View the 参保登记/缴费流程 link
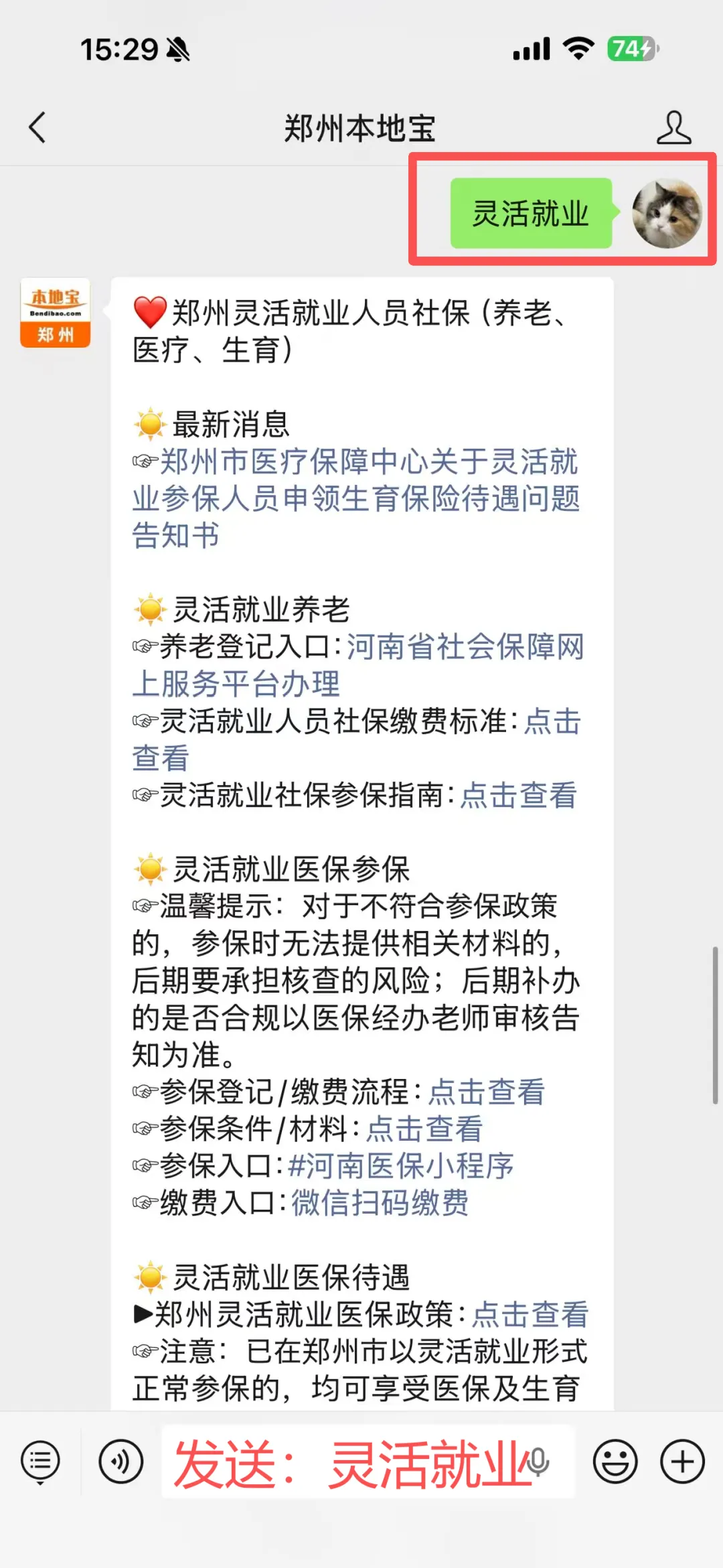Viewport: 723px width, 1568px height. point(487,1092)
